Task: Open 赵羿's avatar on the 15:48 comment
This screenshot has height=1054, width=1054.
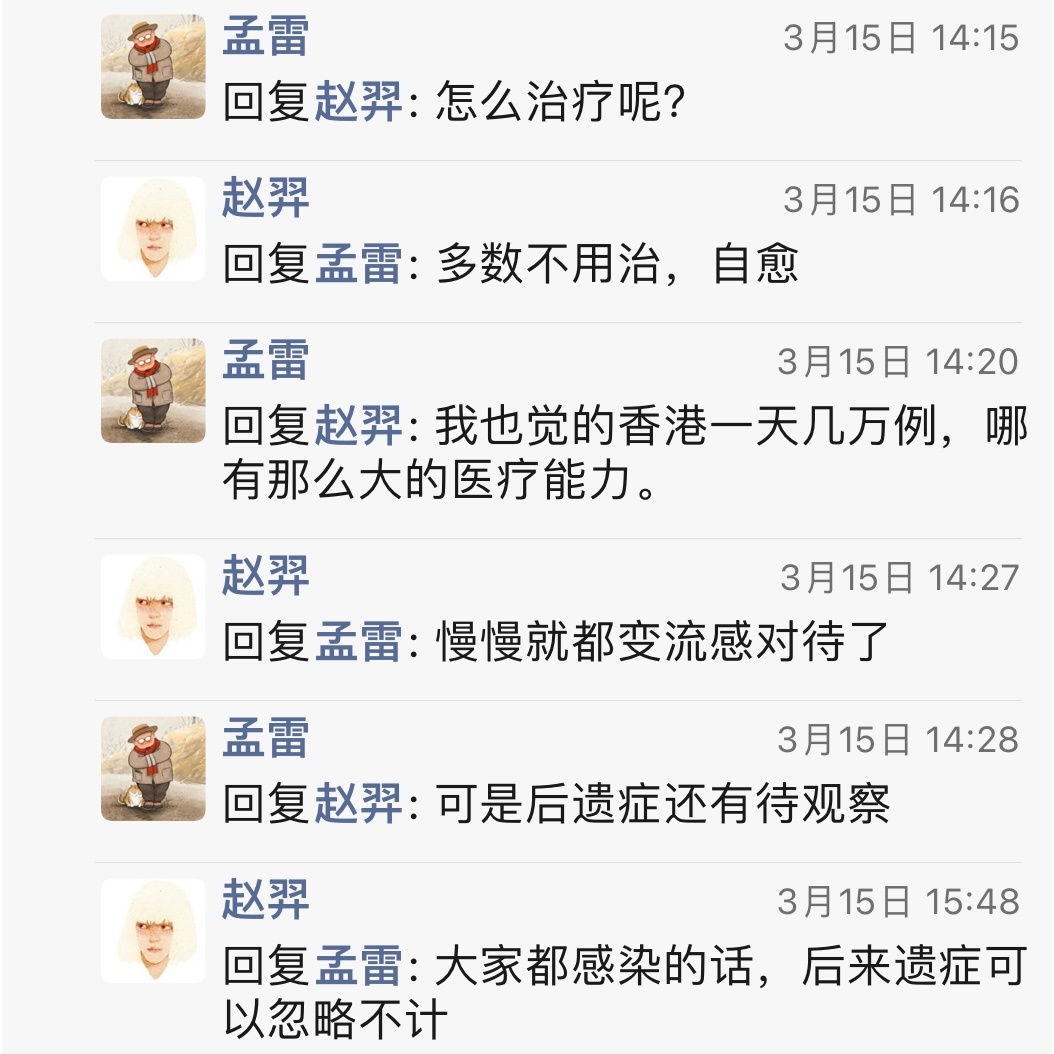Action: (153, 930)
